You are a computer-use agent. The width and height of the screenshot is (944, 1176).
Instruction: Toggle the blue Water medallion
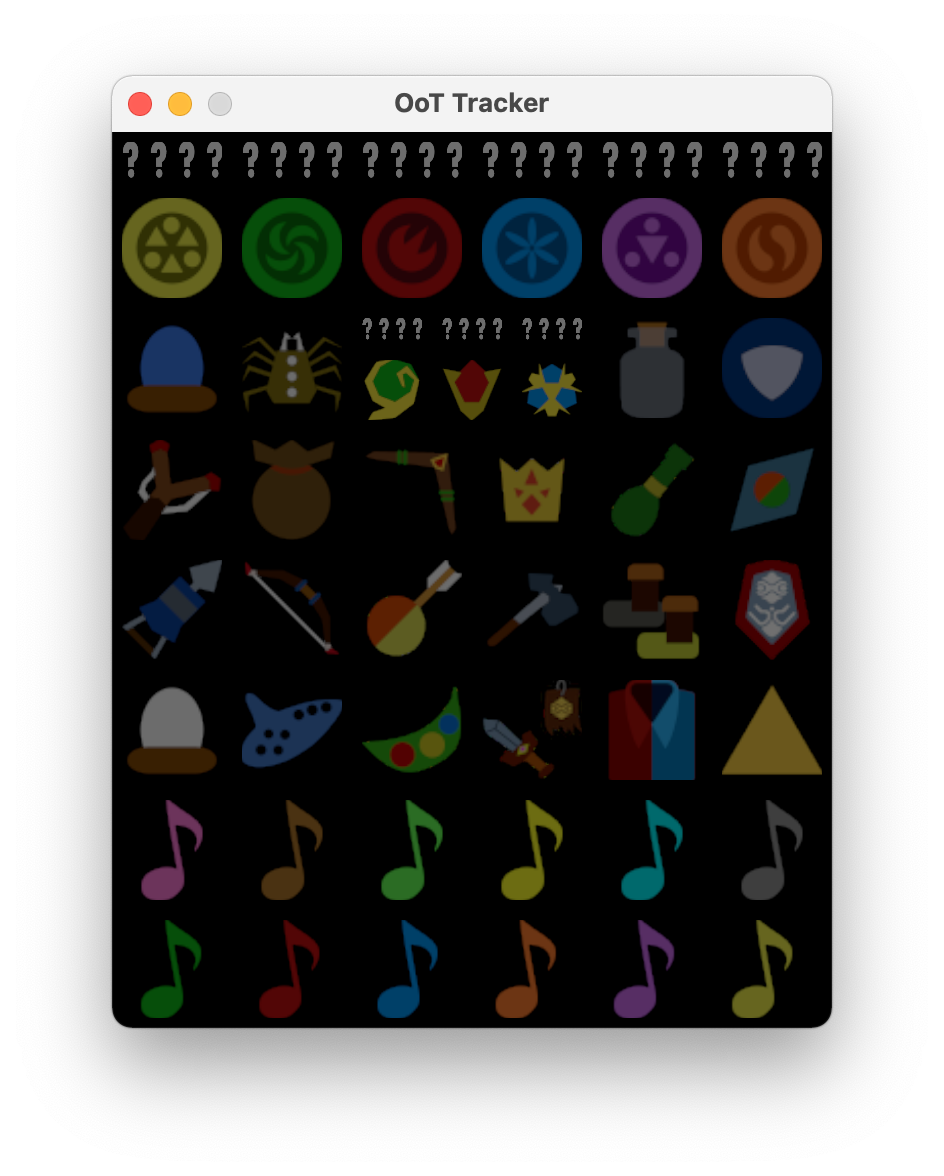pos(532,248)
